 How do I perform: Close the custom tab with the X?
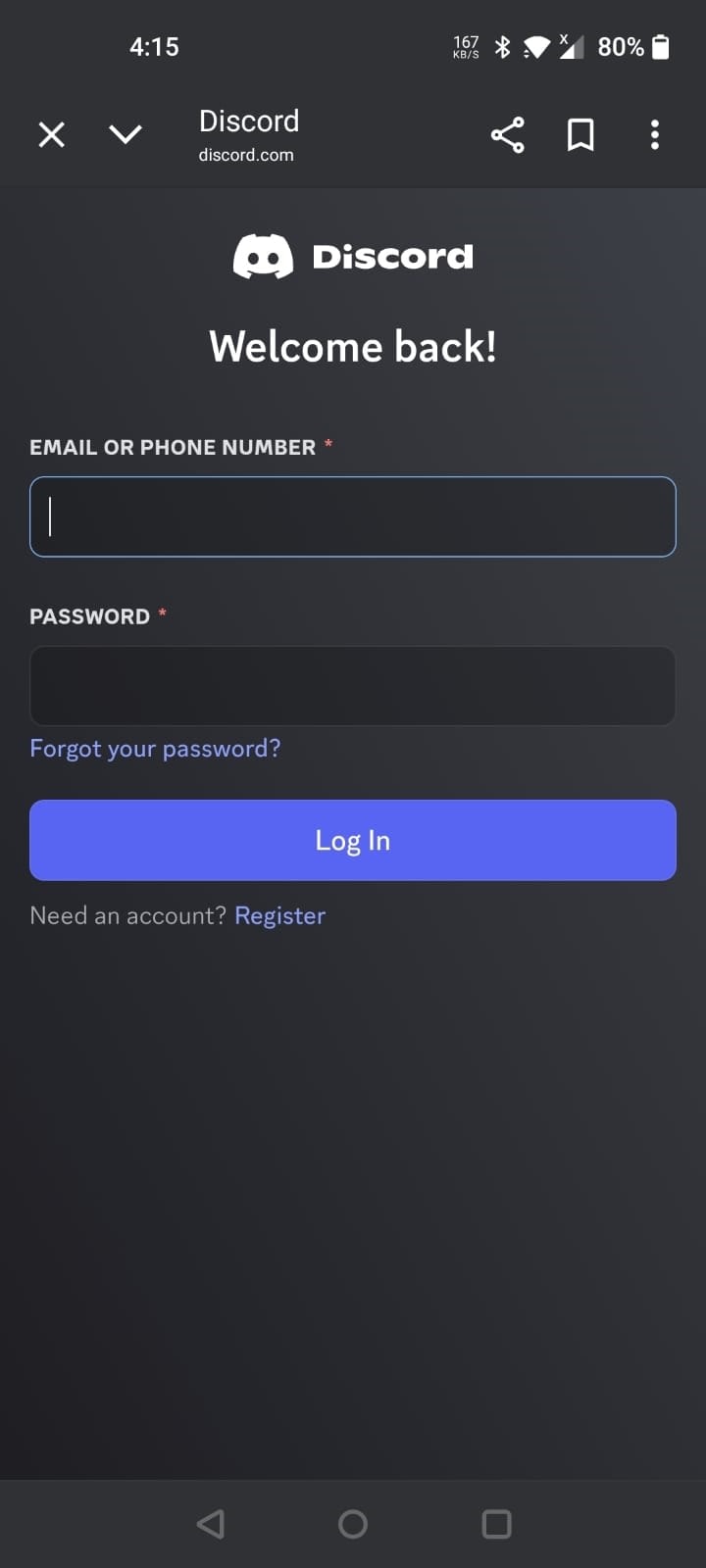point(51,134)
